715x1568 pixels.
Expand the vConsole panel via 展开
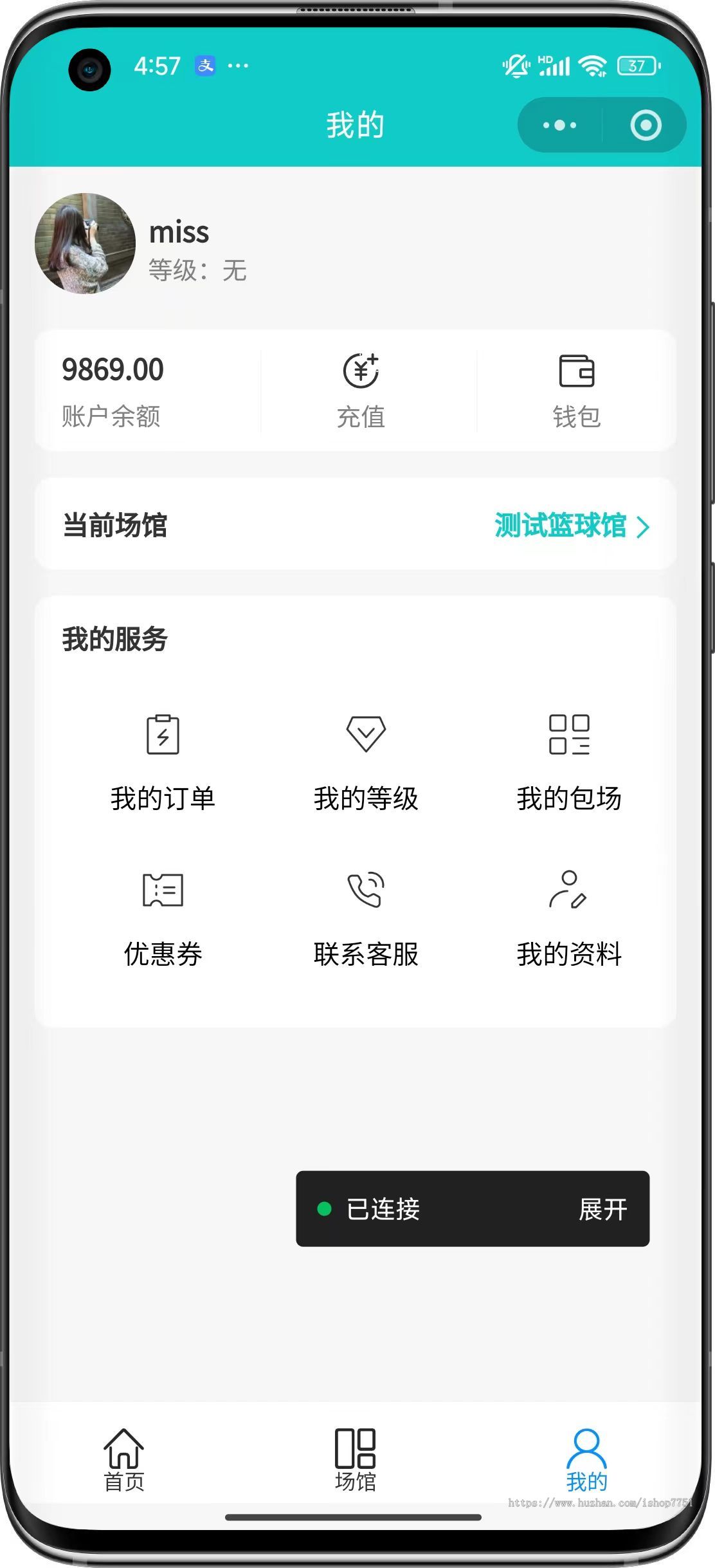pyautogui.click(x=603, y=1209)
